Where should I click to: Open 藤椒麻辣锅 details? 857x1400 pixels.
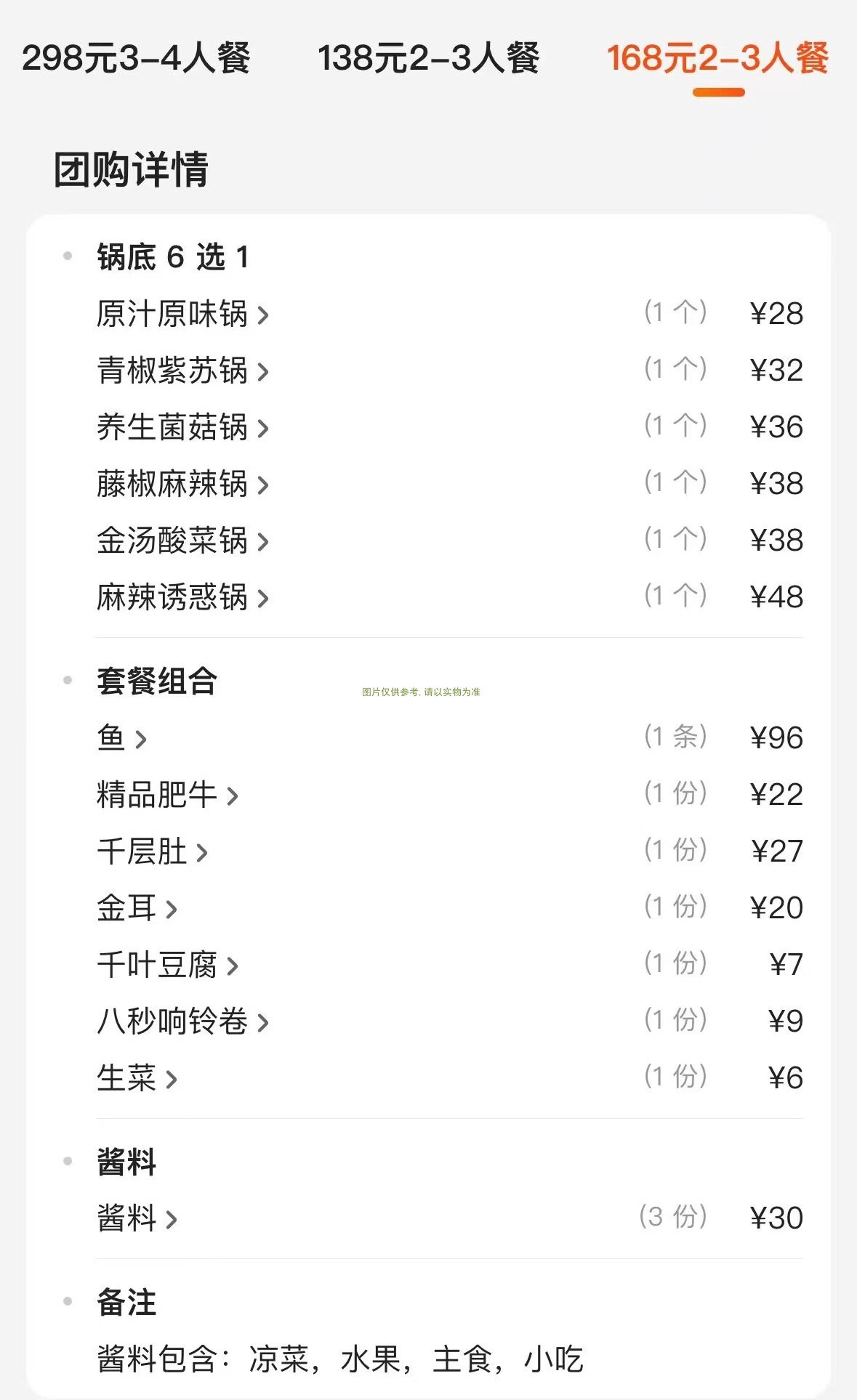[x=182, y=484]
